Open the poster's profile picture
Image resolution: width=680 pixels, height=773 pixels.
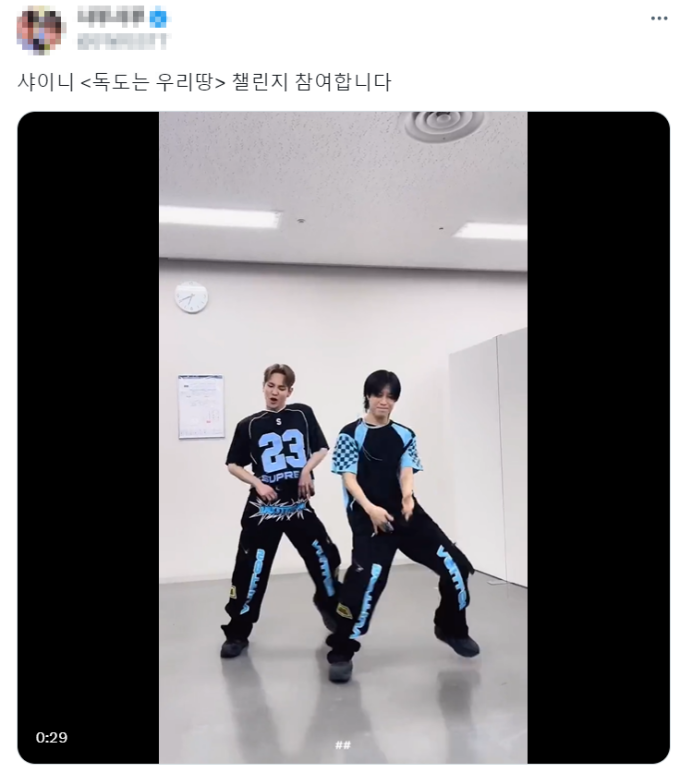(41, 29)
